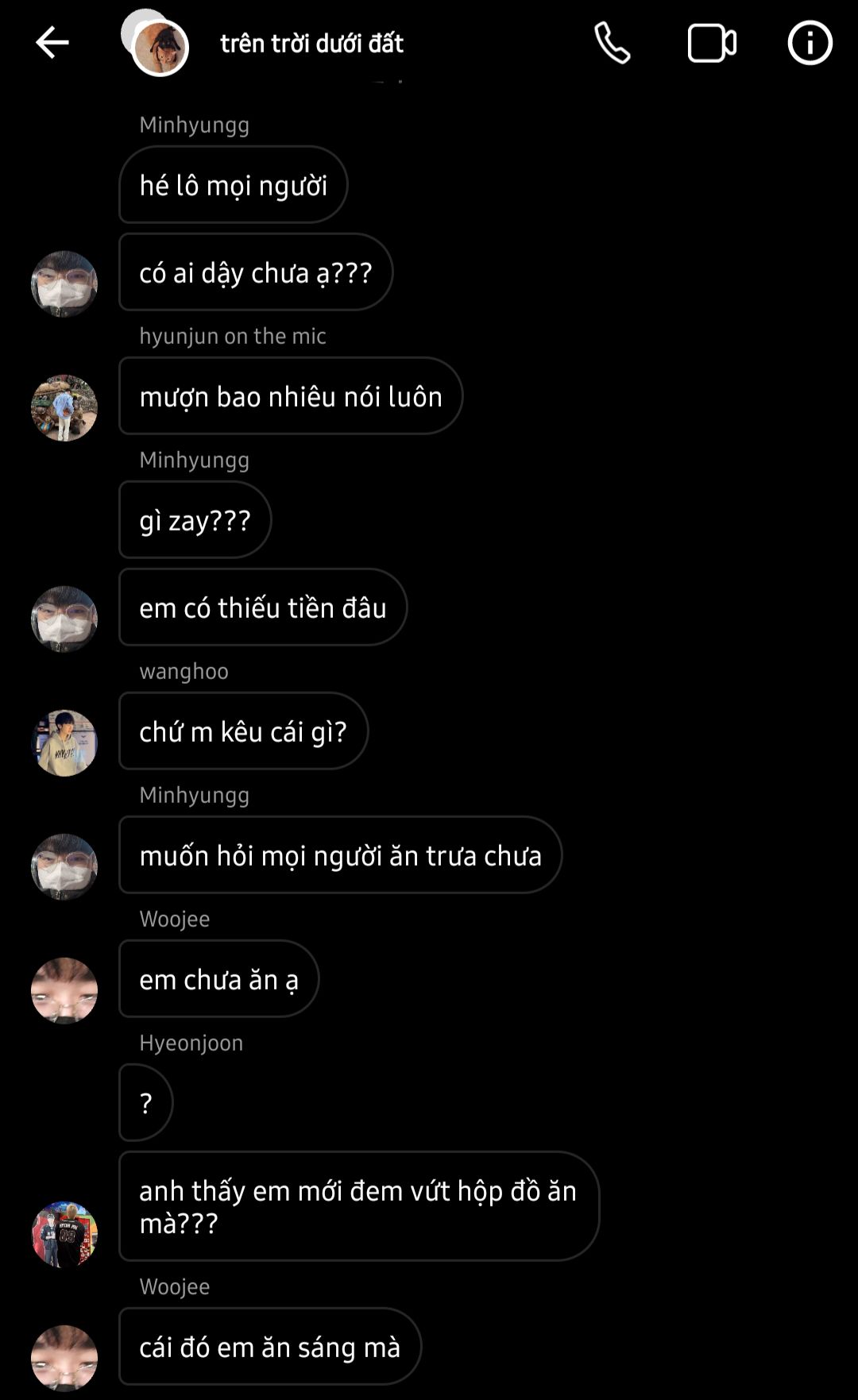Open wanghoo's profile picture

(x=64, y=743)
